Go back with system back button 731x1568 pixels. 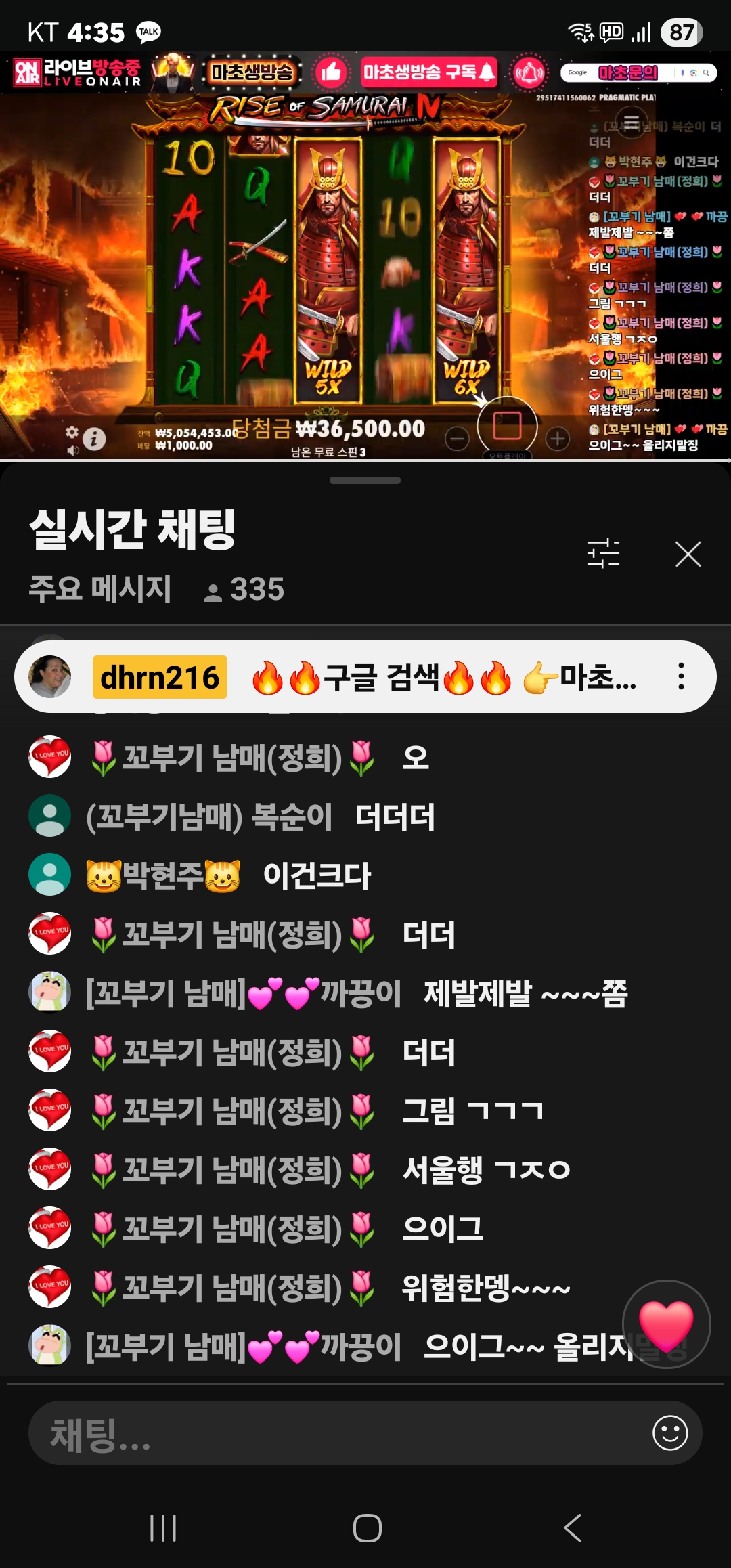573,1528
